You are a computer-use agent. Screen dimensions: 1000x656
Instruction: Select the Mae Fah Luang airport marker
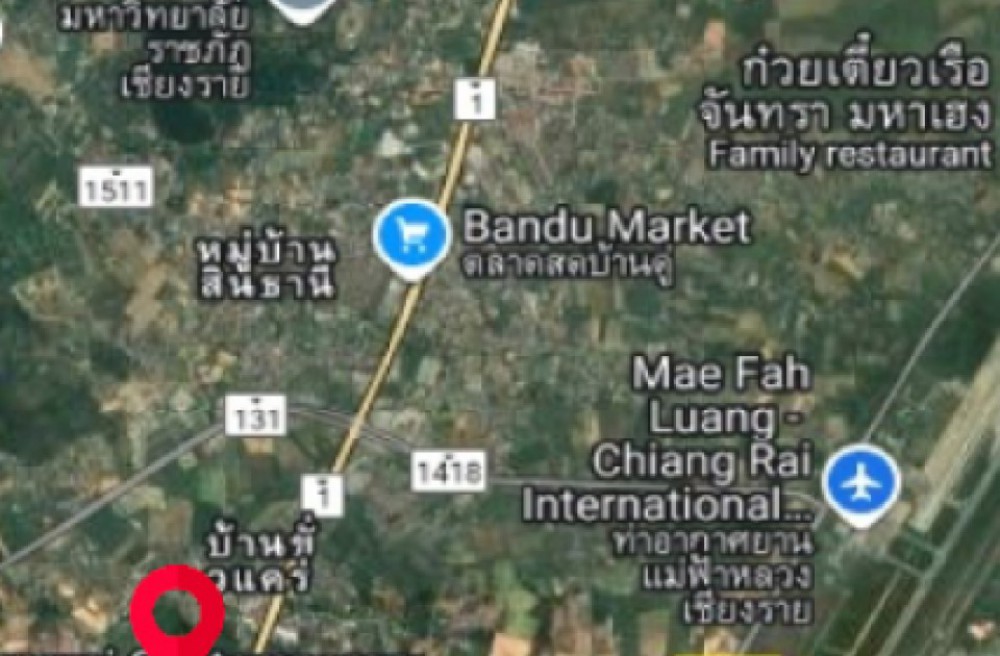(860, 485)
